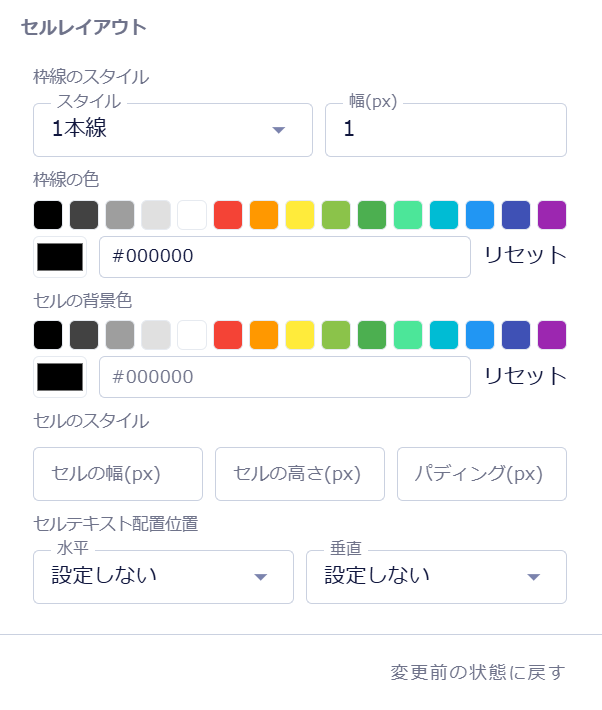Choose the purple swatch for 枠線の色
This screenshot has width=602, height=710.
pyautogui.click(x=552, y=215)
